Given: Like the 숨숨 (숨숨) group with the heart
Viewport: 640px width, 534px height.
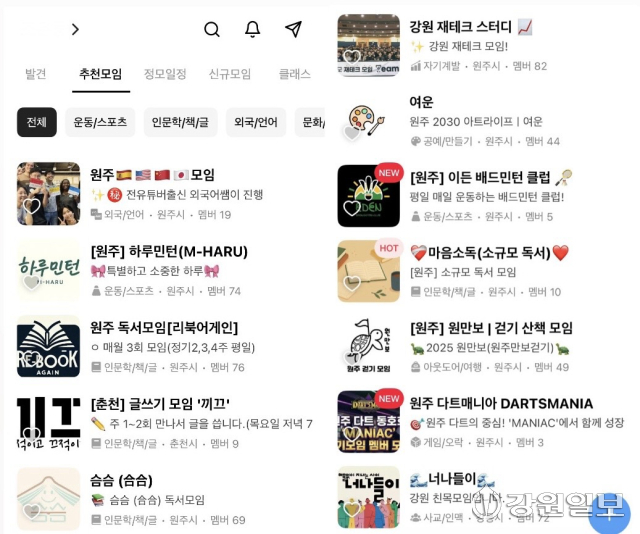Looking at the screenshot, I should (31, 511).
